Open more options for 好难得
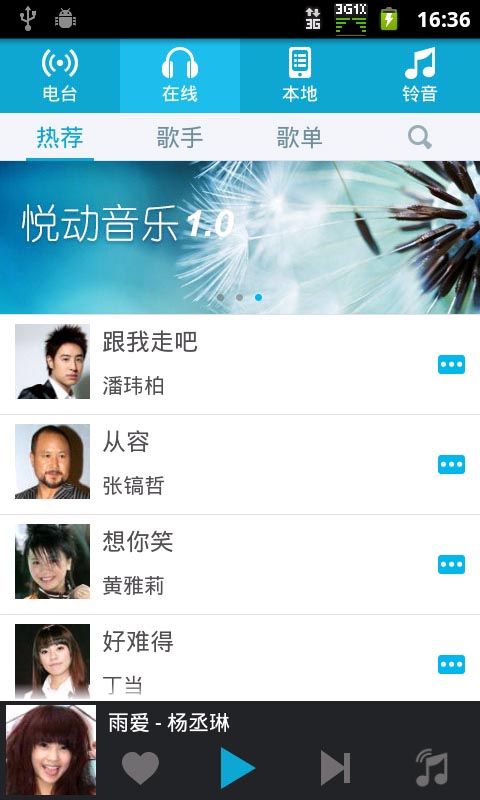The image size is (480, 800). coord(451,664)
